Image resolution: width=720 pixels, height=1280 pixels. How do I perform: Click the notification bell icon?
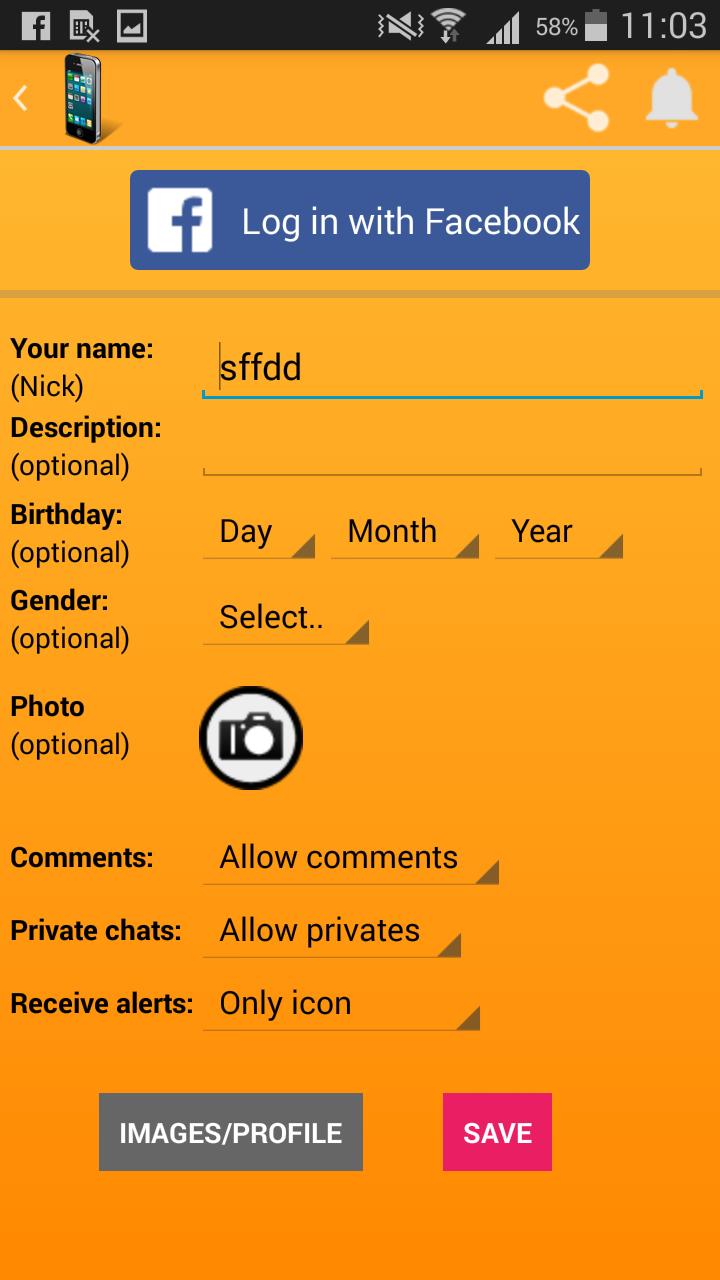tap(670, 98)
